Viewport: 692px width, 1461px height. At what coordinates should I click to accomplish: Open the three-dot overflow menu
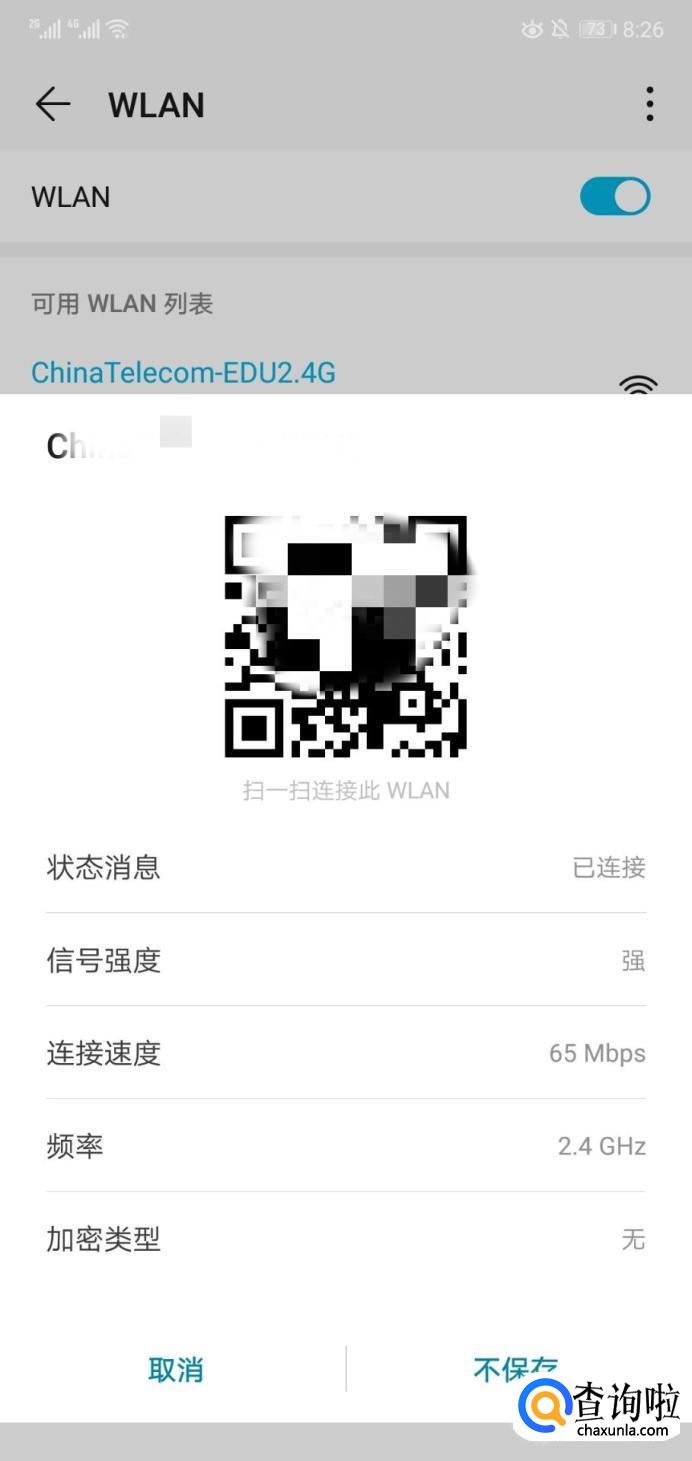point(650,104)
